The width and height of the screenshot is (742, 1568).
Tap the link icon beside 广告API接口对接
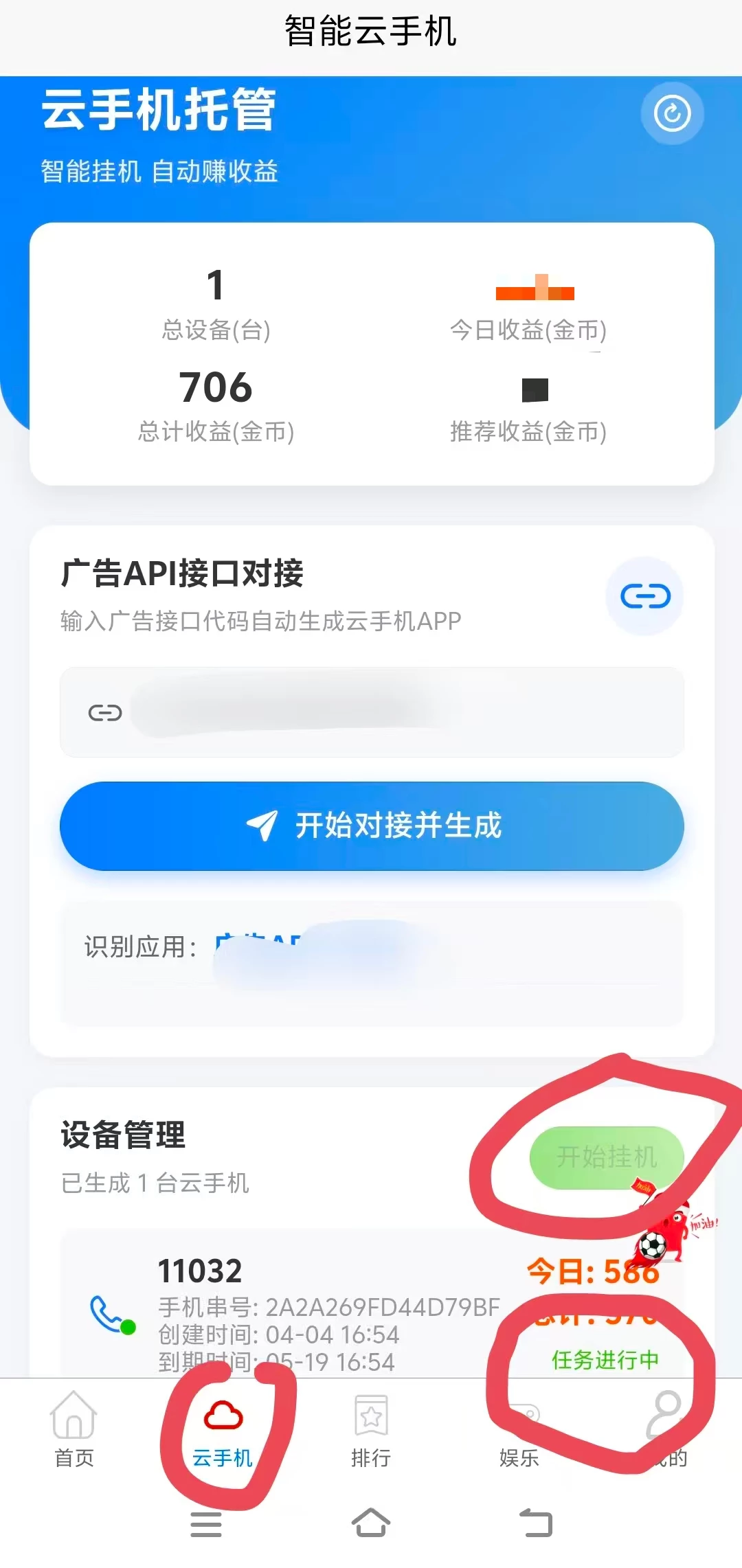click(x=644, y=596)
